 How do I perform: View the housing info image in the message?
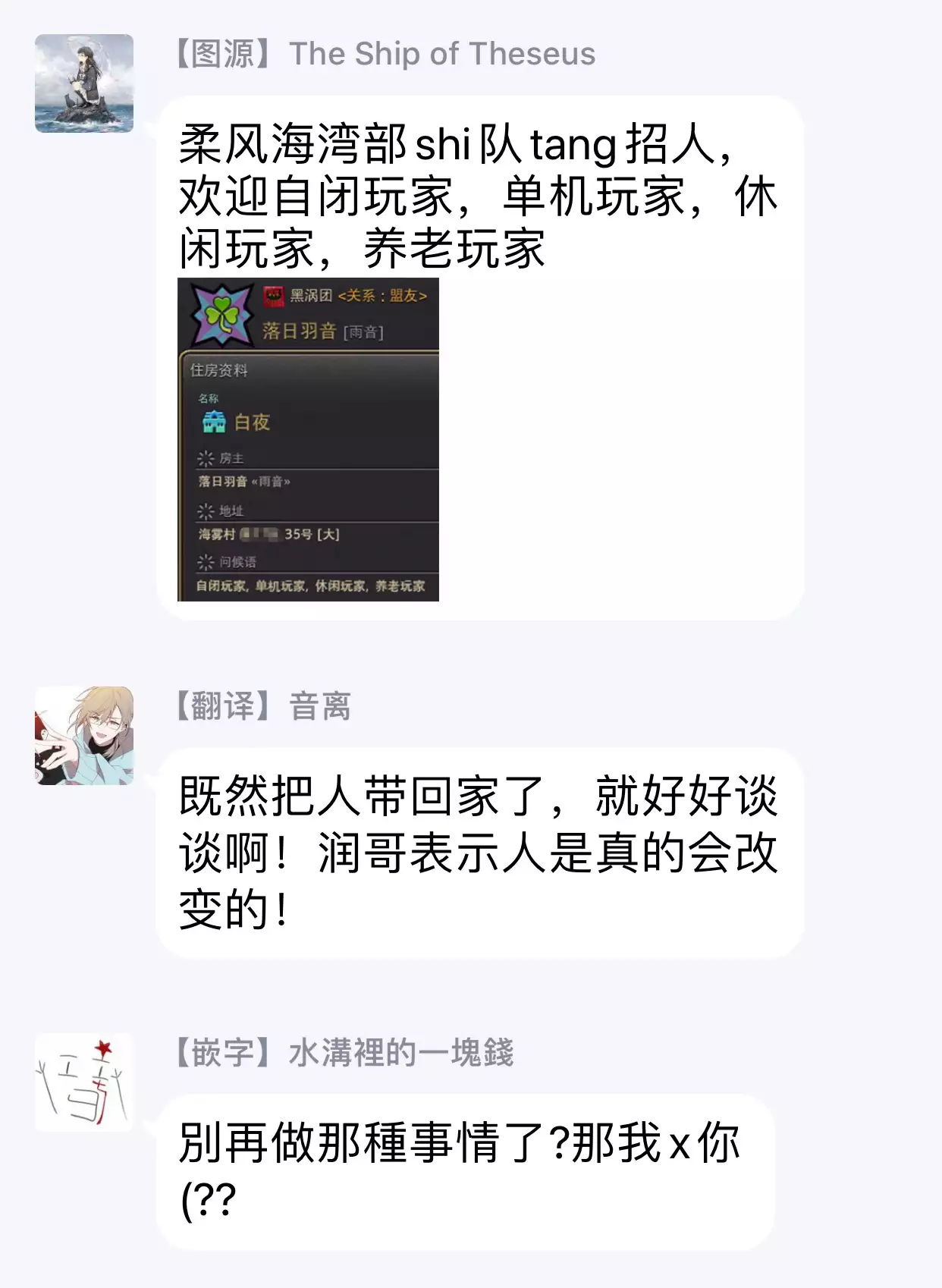coord(308,440)
